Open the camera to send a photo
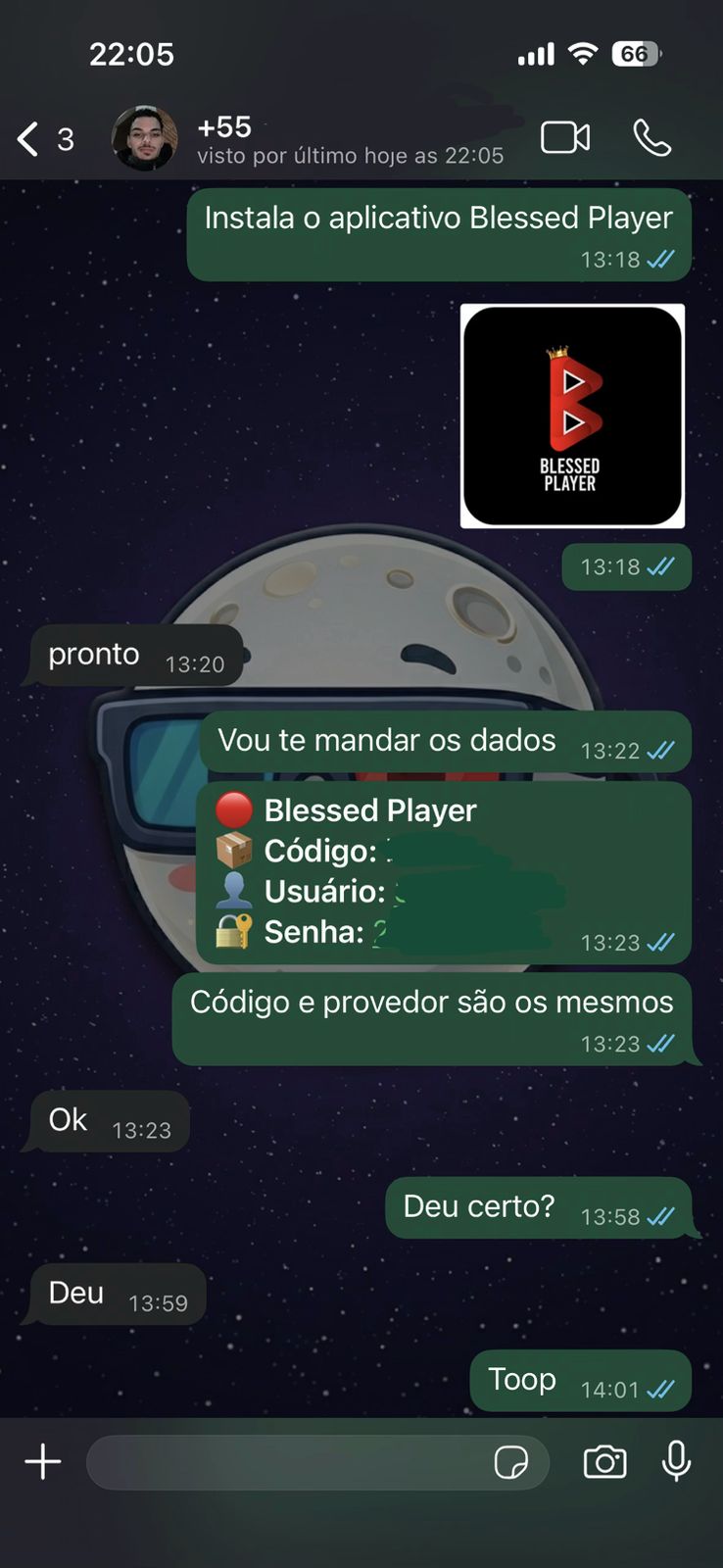Image resolution: width=723 pixels, height=1568 pixels. point(604,1462)
